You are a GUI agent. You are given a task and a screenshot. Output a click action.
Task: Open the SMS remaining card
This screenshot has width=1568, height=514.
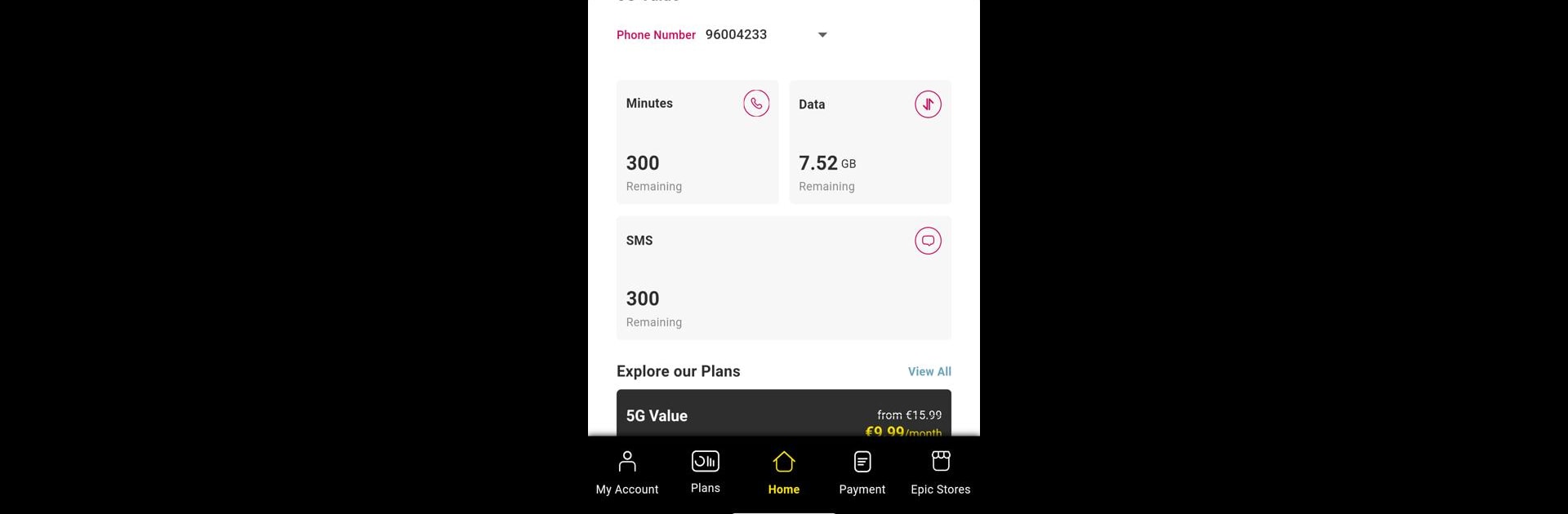[x=783, y=277]
